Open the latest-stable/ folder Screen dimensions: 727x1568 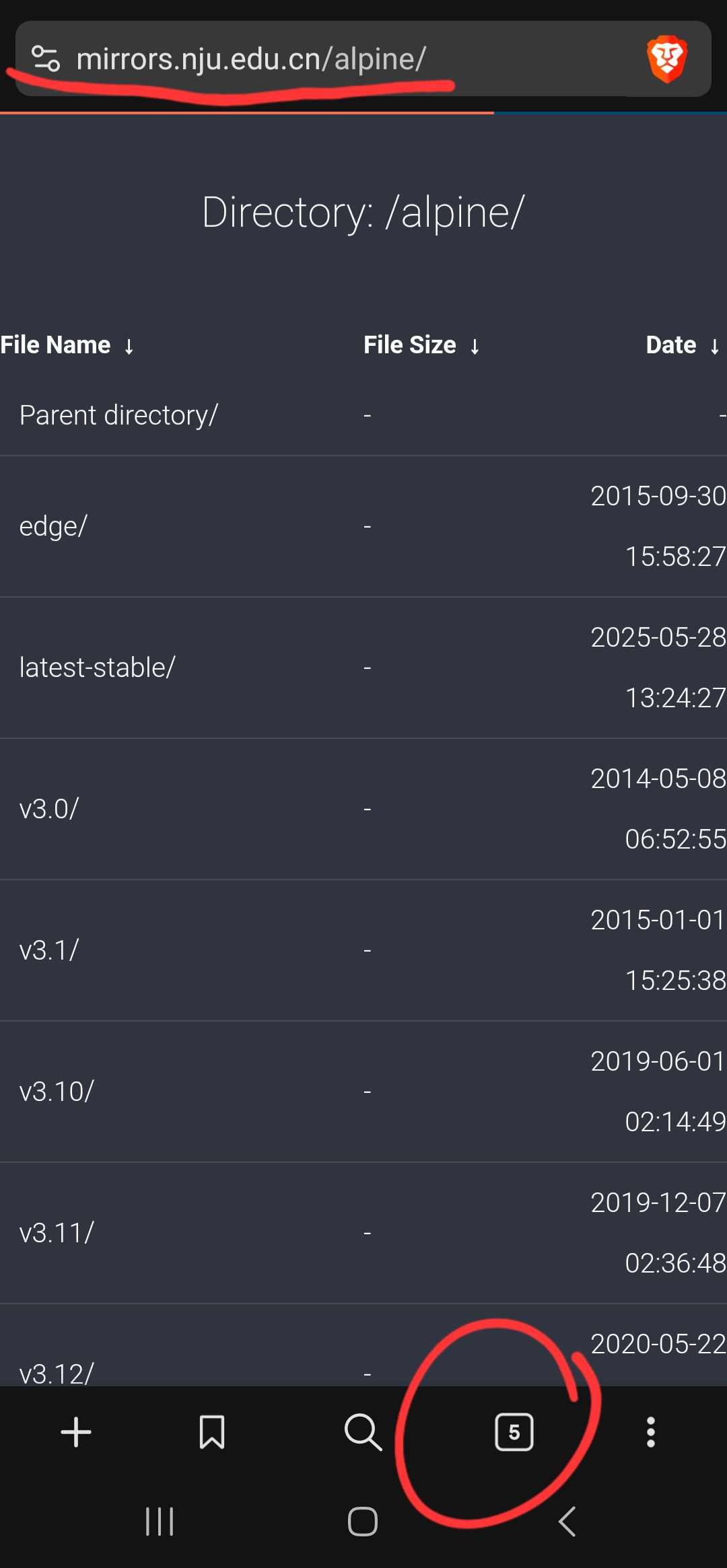(97, 668)
